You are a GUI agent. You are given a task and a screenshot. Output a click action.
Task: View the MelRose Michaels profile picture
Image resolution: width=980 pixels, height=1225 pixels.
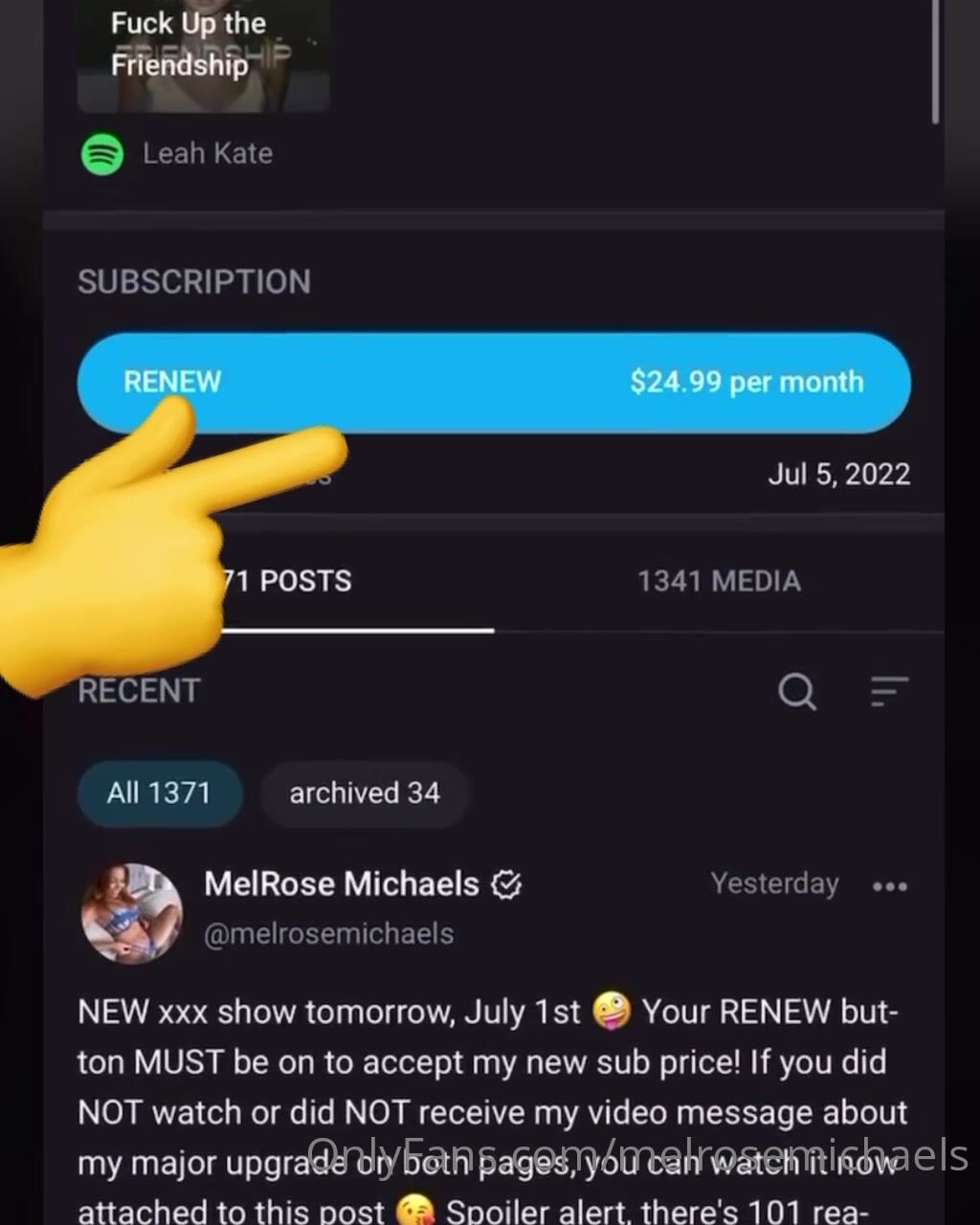(x=131, y=913)
